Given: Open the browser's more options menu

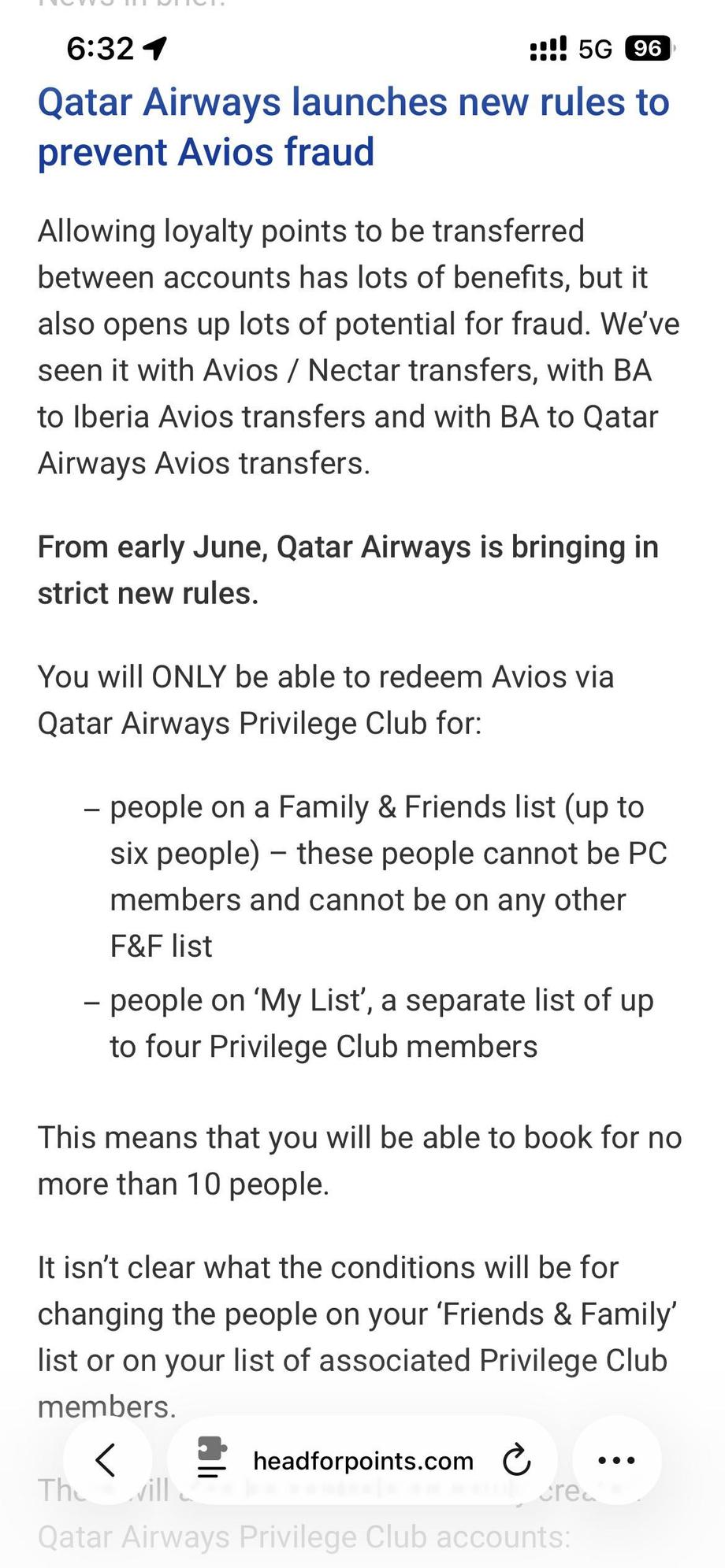Looking at the screenshot, I should (x=616, y=1460).
